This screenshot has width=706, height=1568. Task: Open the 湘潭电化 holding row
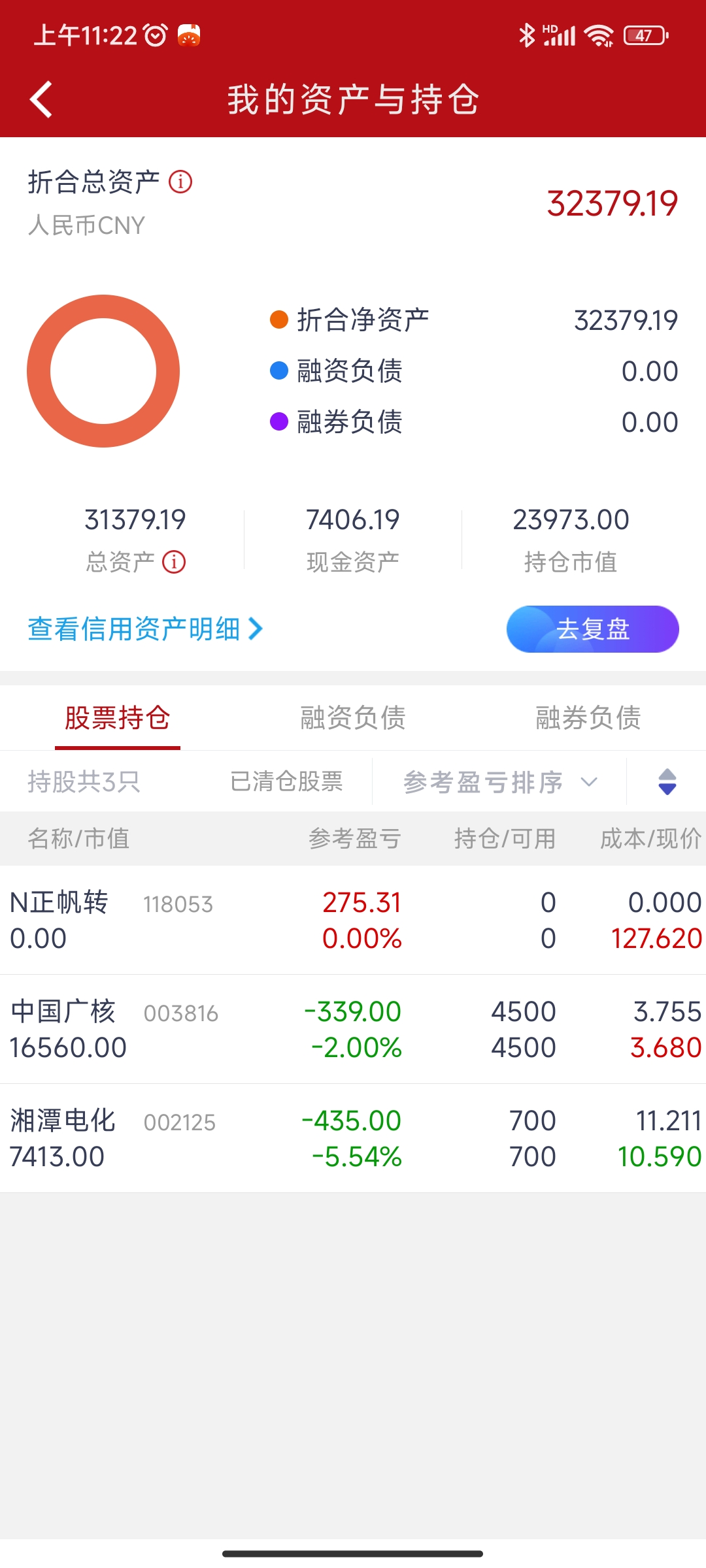pyautogui.click(x=353, y=1138)
